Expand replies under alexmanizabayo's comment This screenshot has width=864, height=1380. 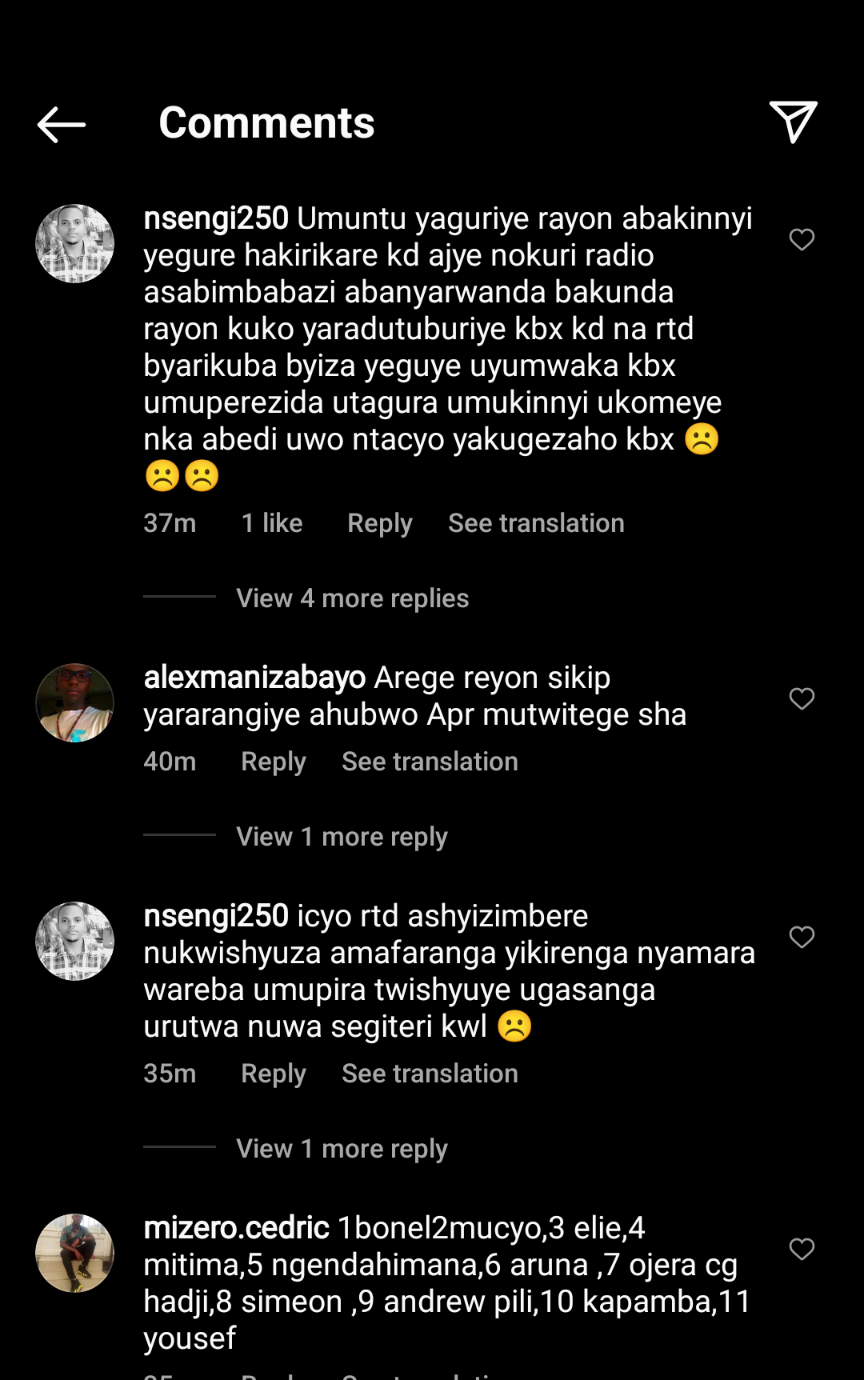click(341, 836)
